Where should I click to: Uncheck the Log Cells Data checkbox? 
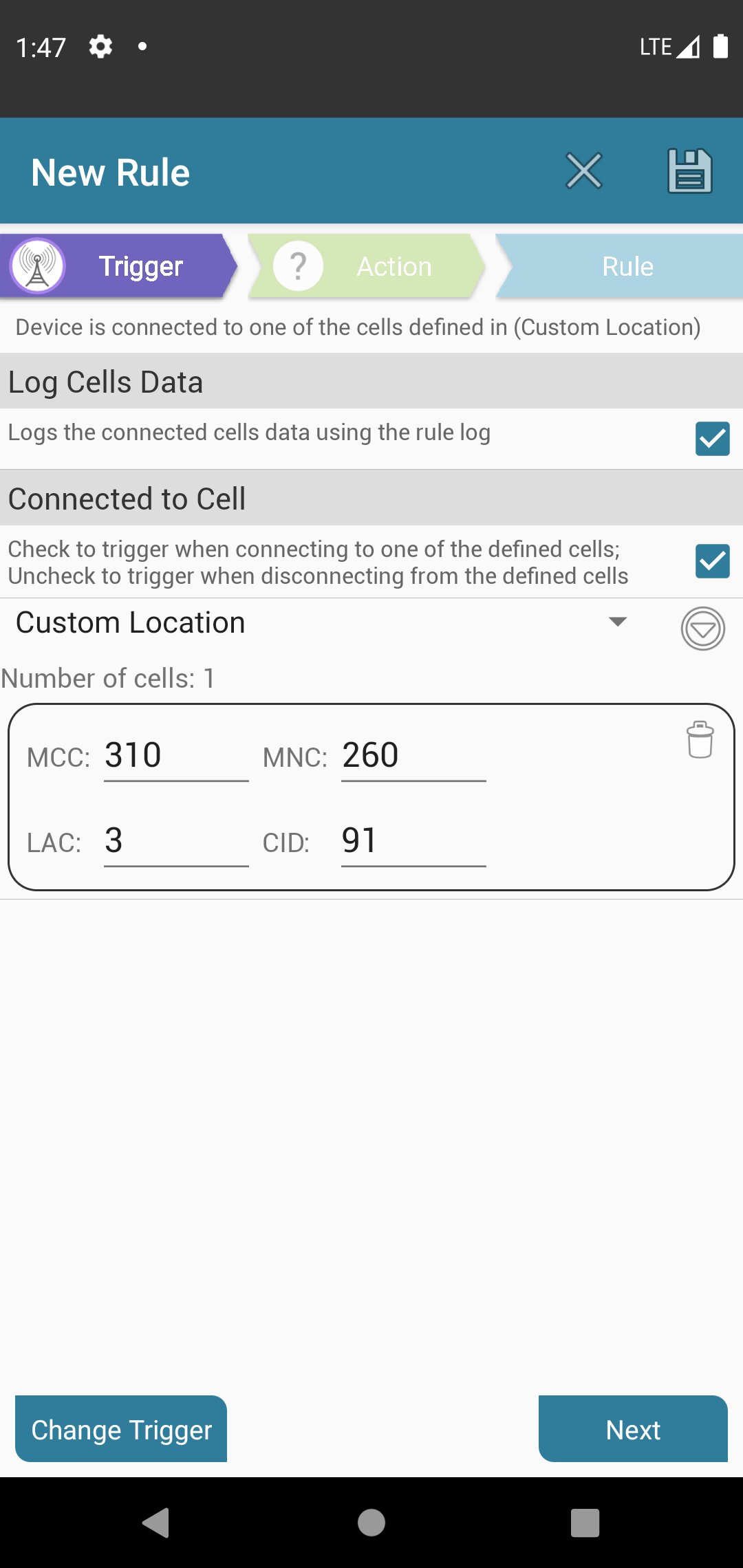tap(712, 439)
